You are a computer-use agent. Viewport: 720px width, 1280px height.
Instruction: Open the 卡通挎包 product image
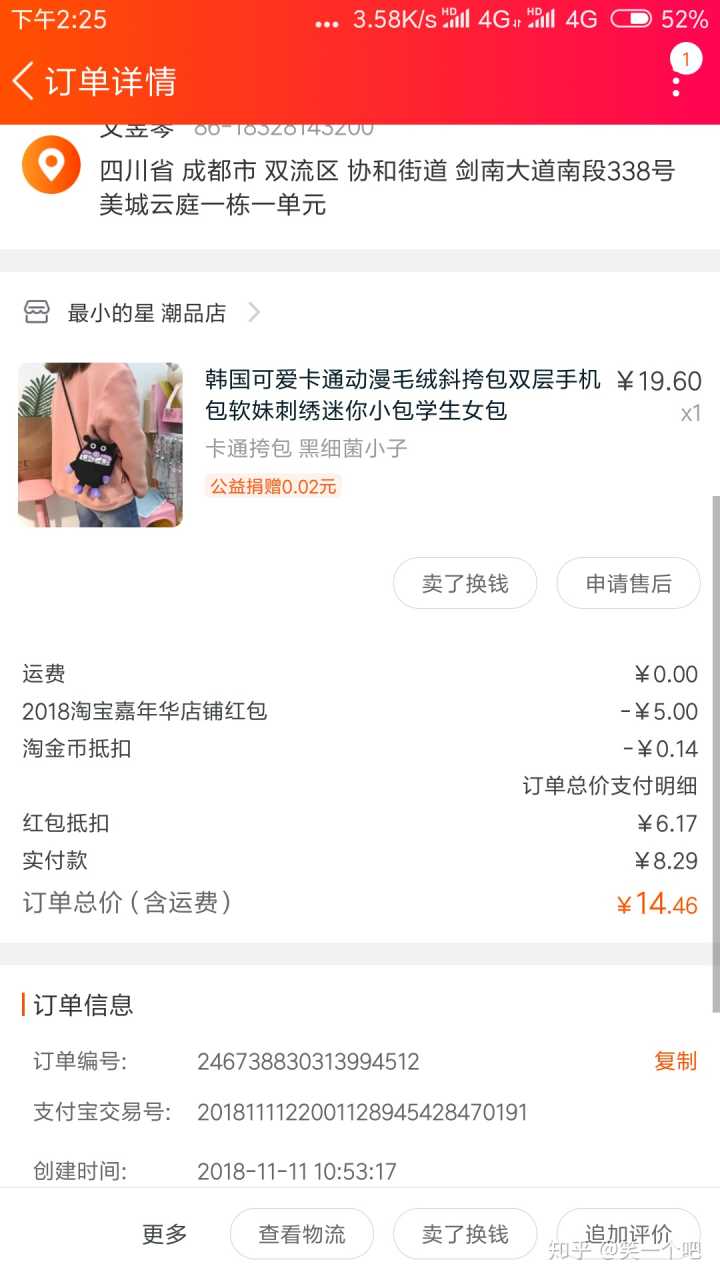click(x=100, y=445)
